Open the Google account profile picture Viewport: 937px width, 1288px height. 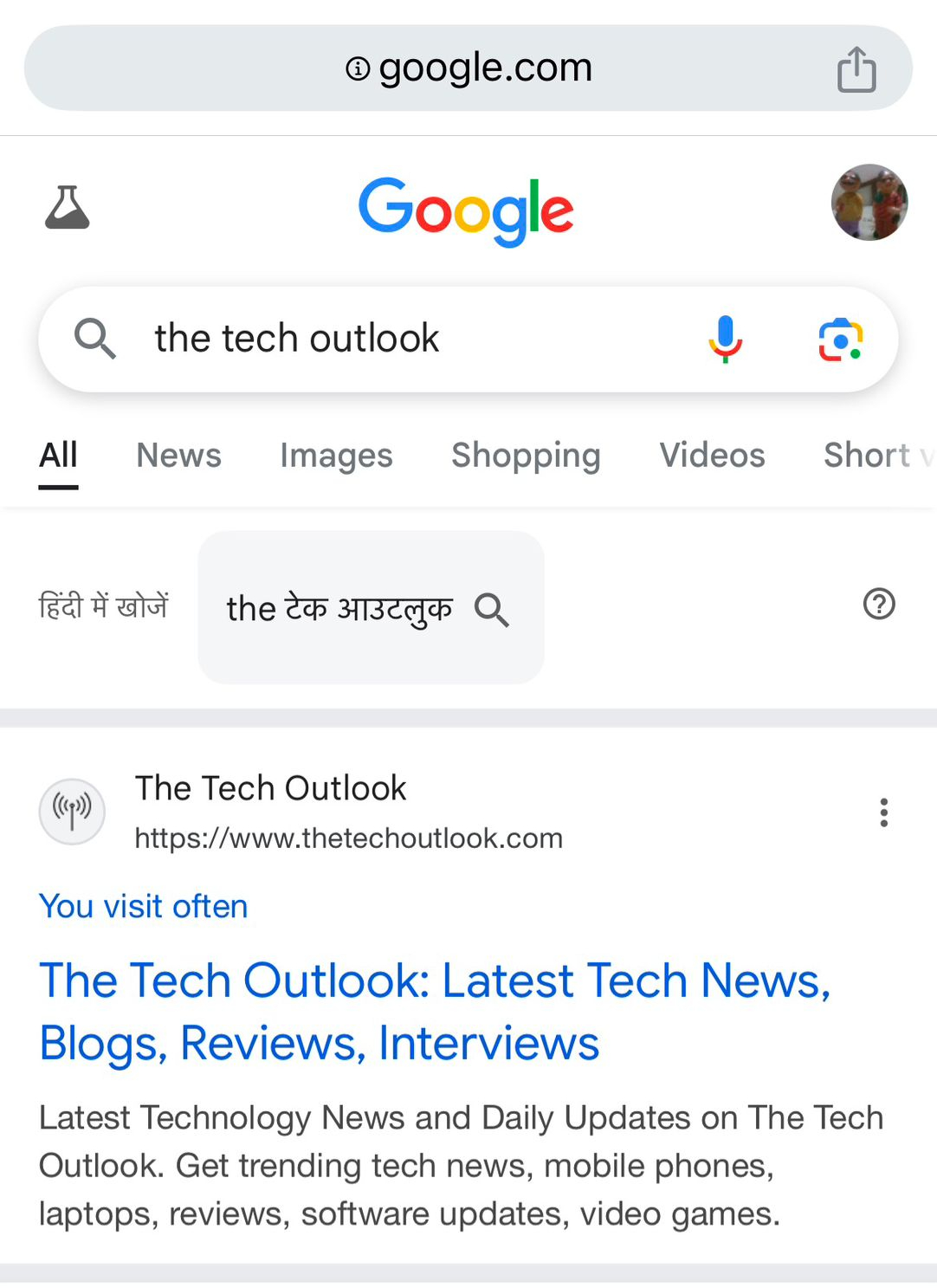(x=869, y=203)
